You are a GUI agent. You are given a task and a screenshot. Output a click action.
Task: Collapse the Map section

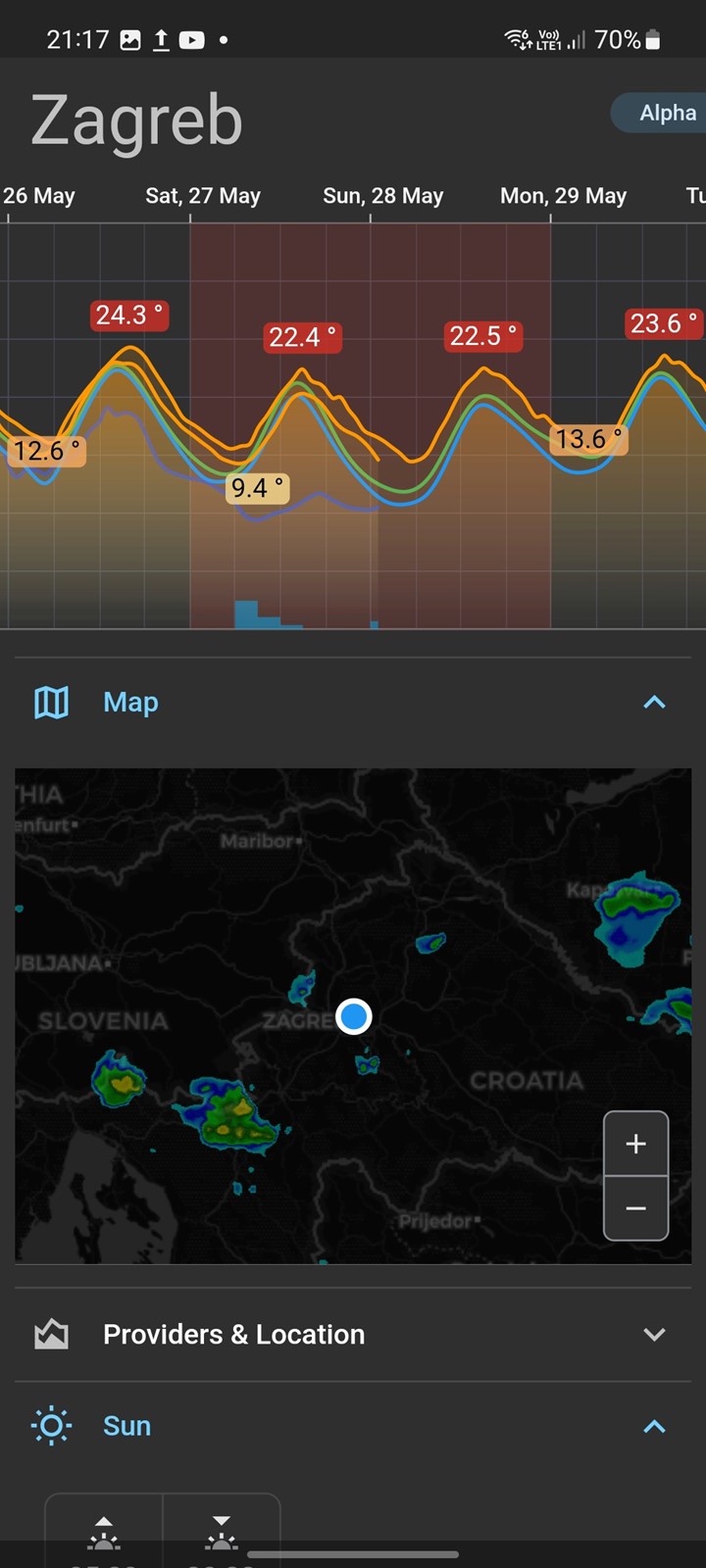point(654,703)
